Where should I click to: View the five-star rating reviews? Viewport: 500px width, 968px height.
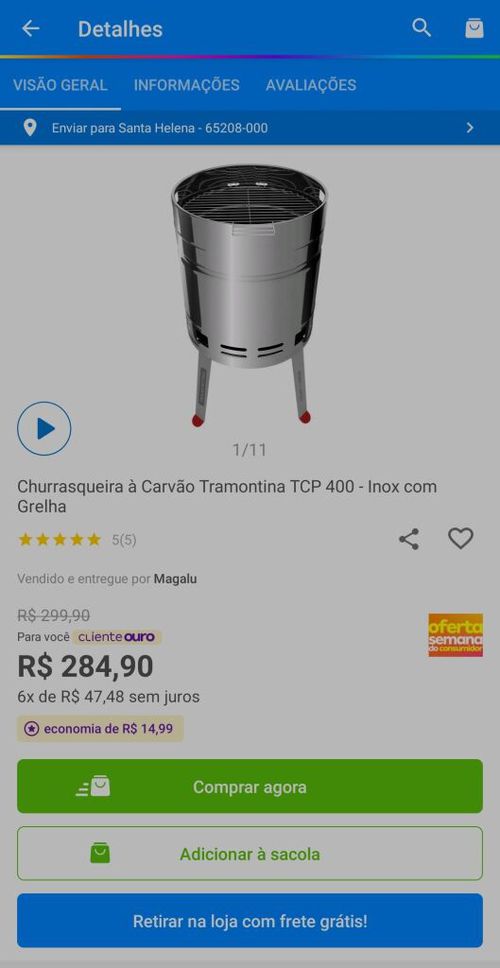pos(77,540)
